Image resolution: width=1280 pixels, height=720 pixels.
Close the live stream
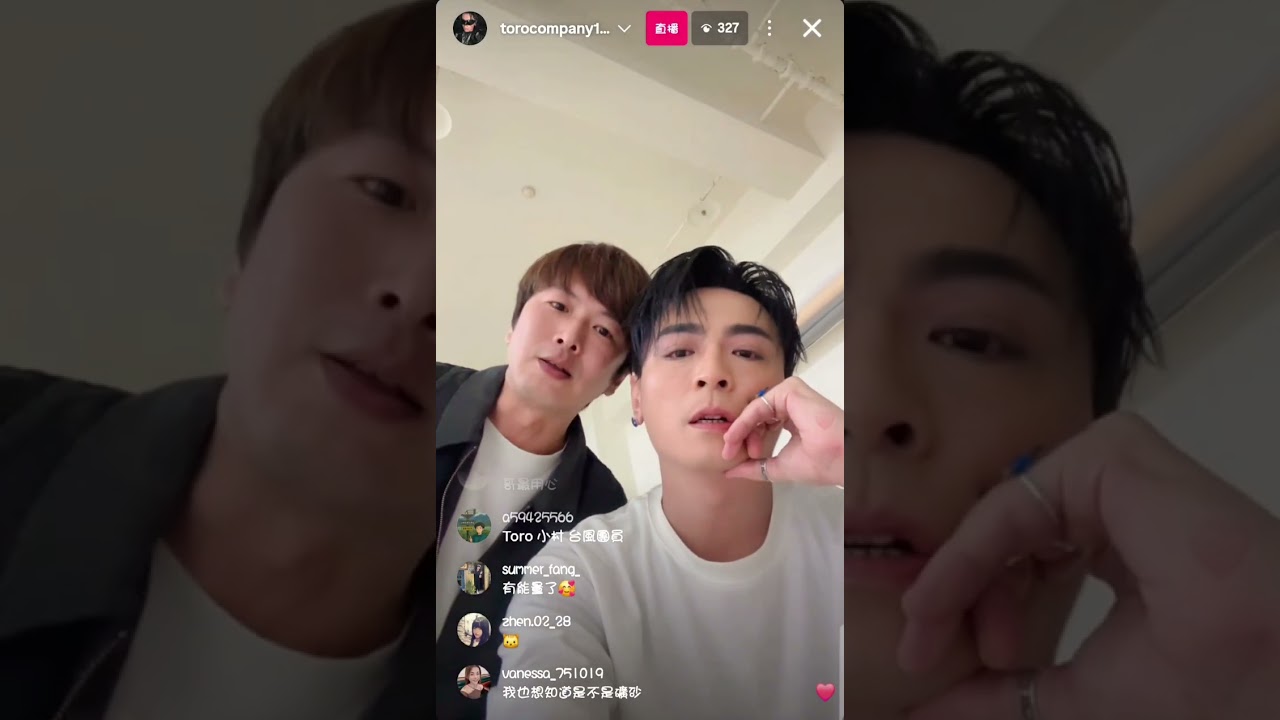812,28
